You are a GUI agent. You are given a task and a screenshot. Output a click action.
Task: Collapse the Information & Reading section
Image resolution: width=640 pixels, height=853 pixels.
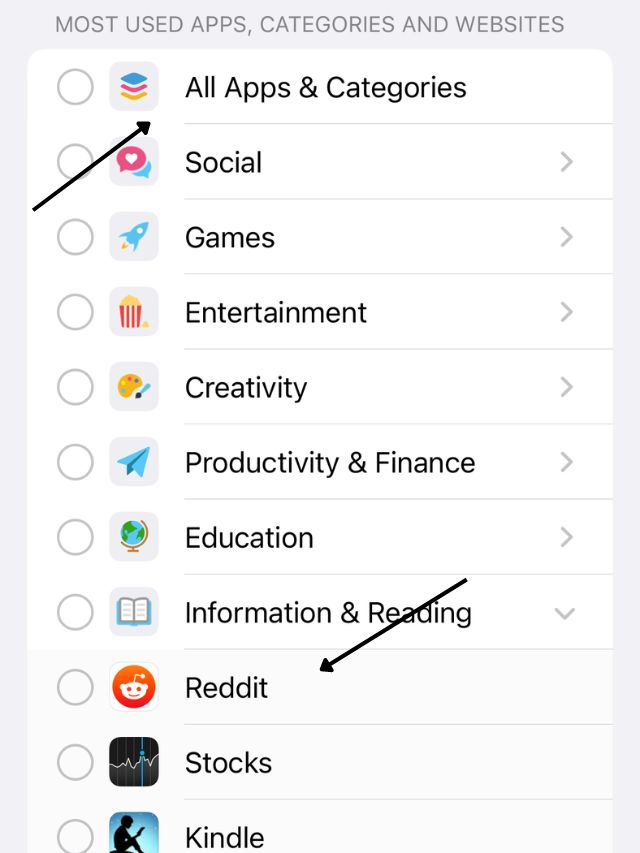click(x=565, y=613)
